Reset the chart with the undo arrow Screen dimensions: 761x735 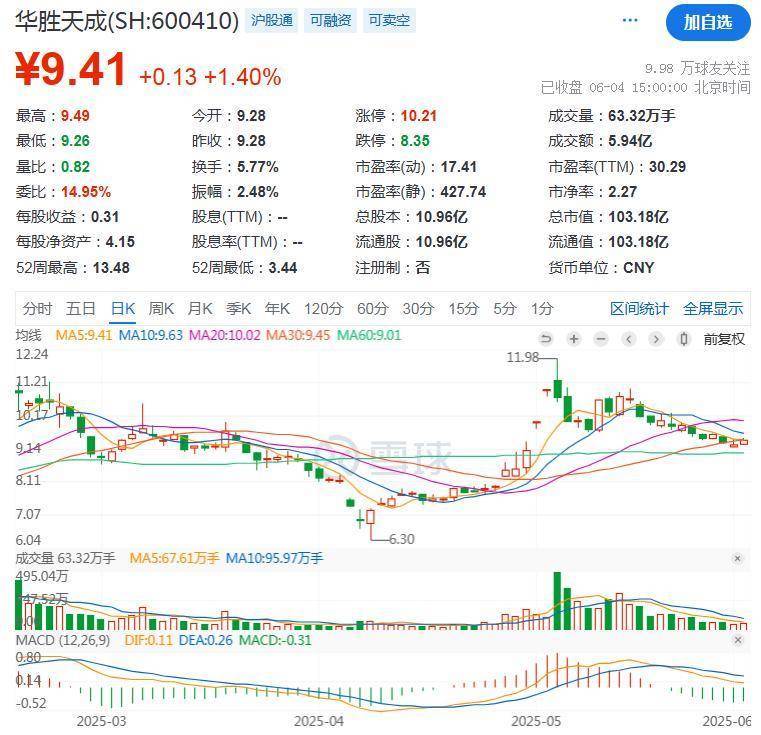[x=546, y=339]
